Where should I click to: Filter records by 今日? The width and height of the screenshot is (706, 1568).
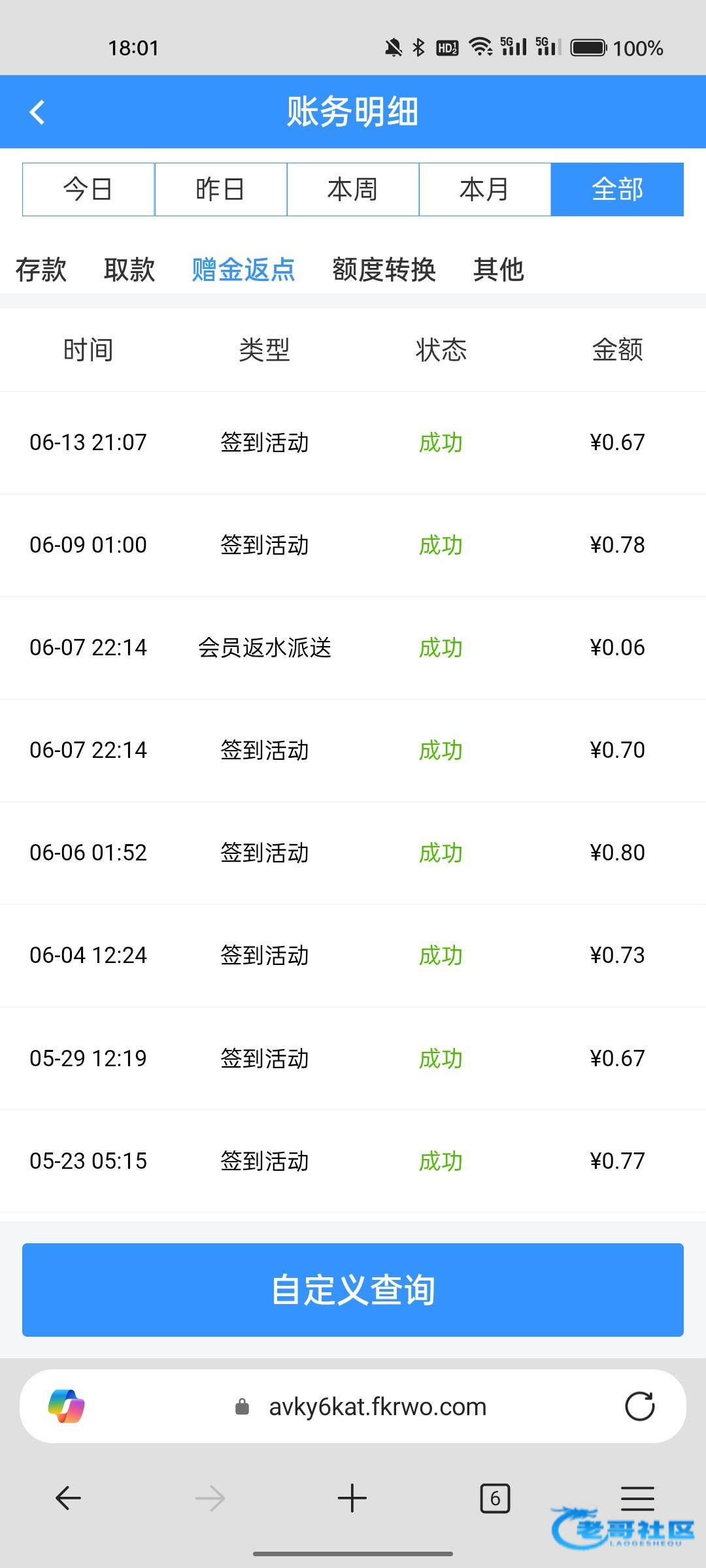(x=88, y=189)
